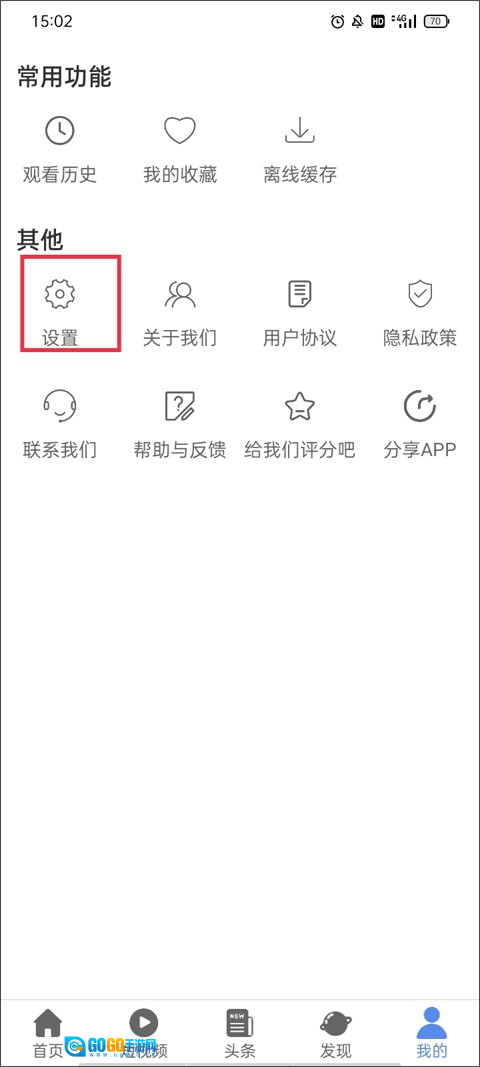Image resolution: width=480 pixels, height=1067 pixels.
Task: Switch to the 头条 headlines tab
Action: pos(240,1033)
